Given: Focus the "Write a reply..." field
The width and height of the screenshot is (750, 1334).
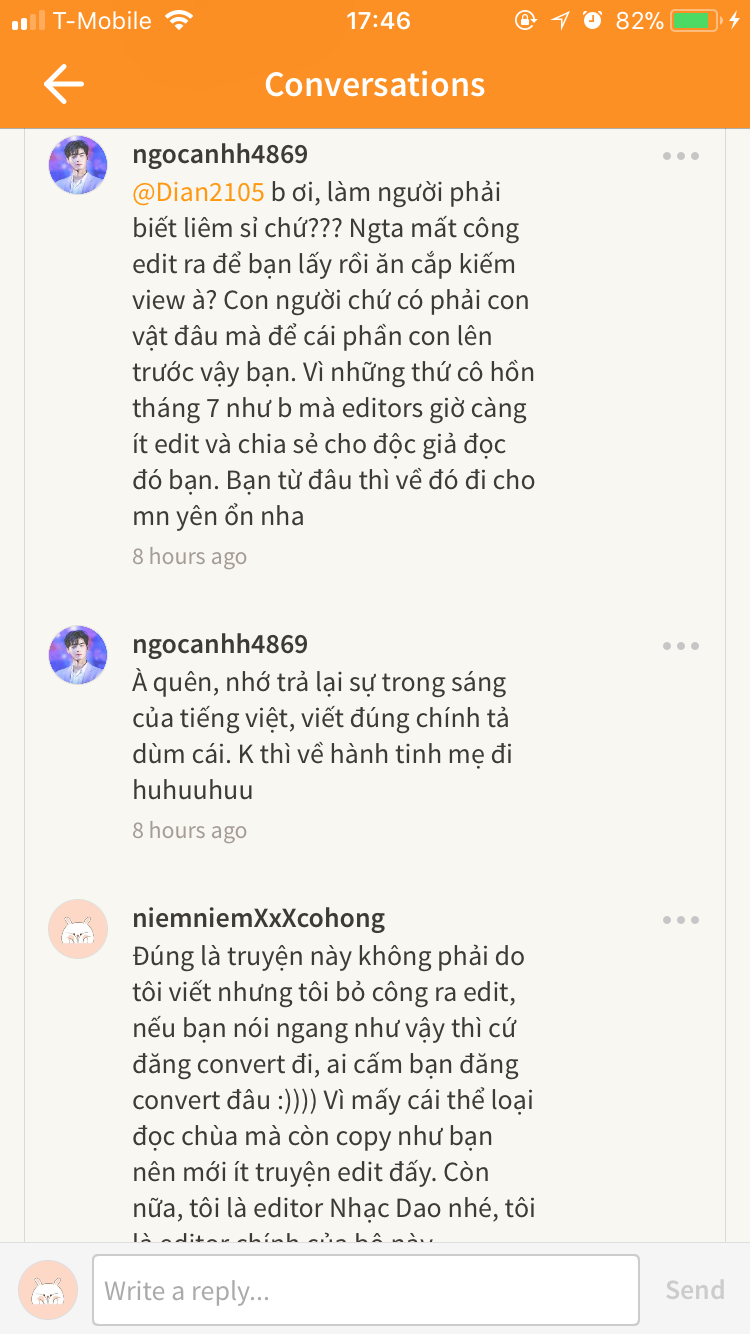Looking at the screenshot, I should click(x=365, y=1290).
